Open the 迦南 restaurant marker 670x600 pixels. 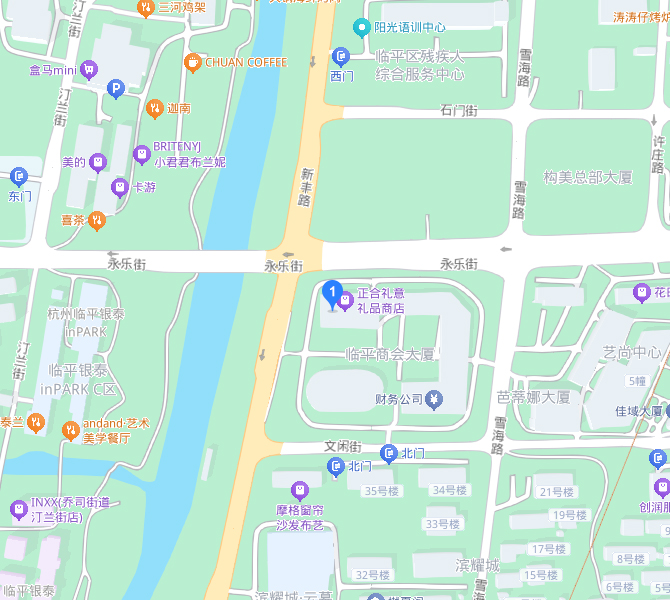point(154,108)
